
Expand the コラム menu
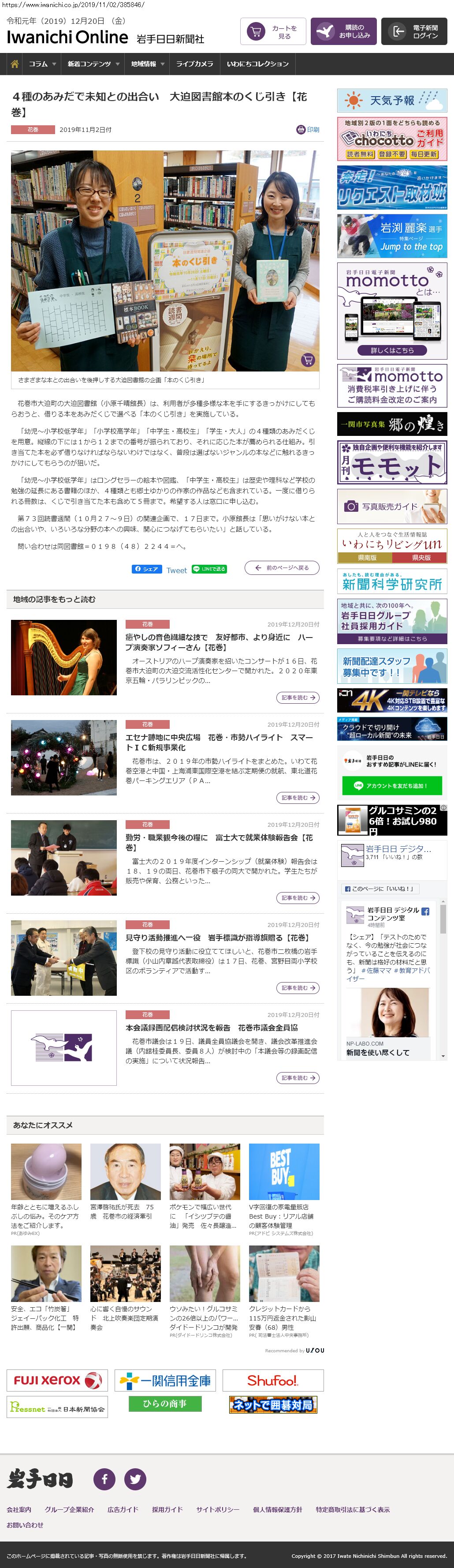coord(42,64)
